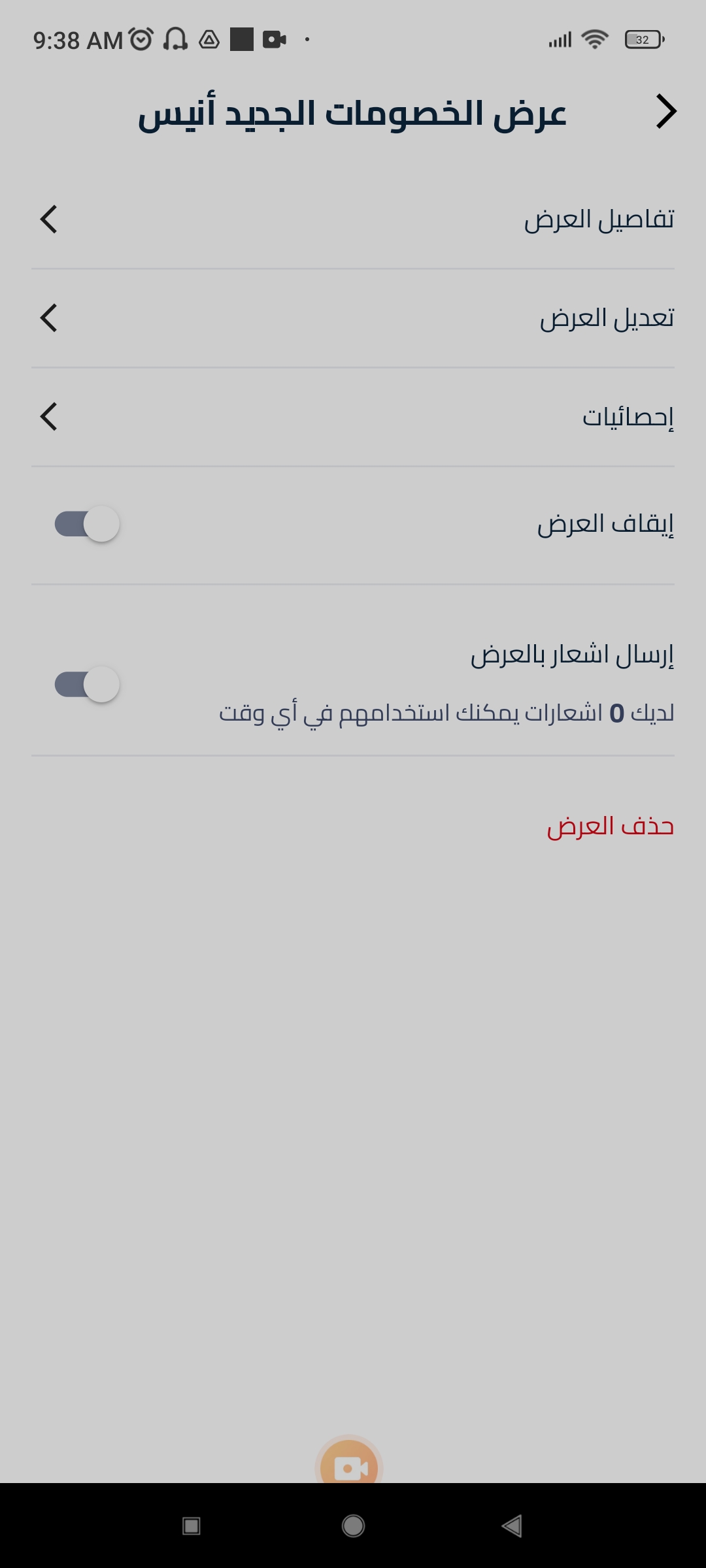Open تعديل العرض to edit the offer

353,318
